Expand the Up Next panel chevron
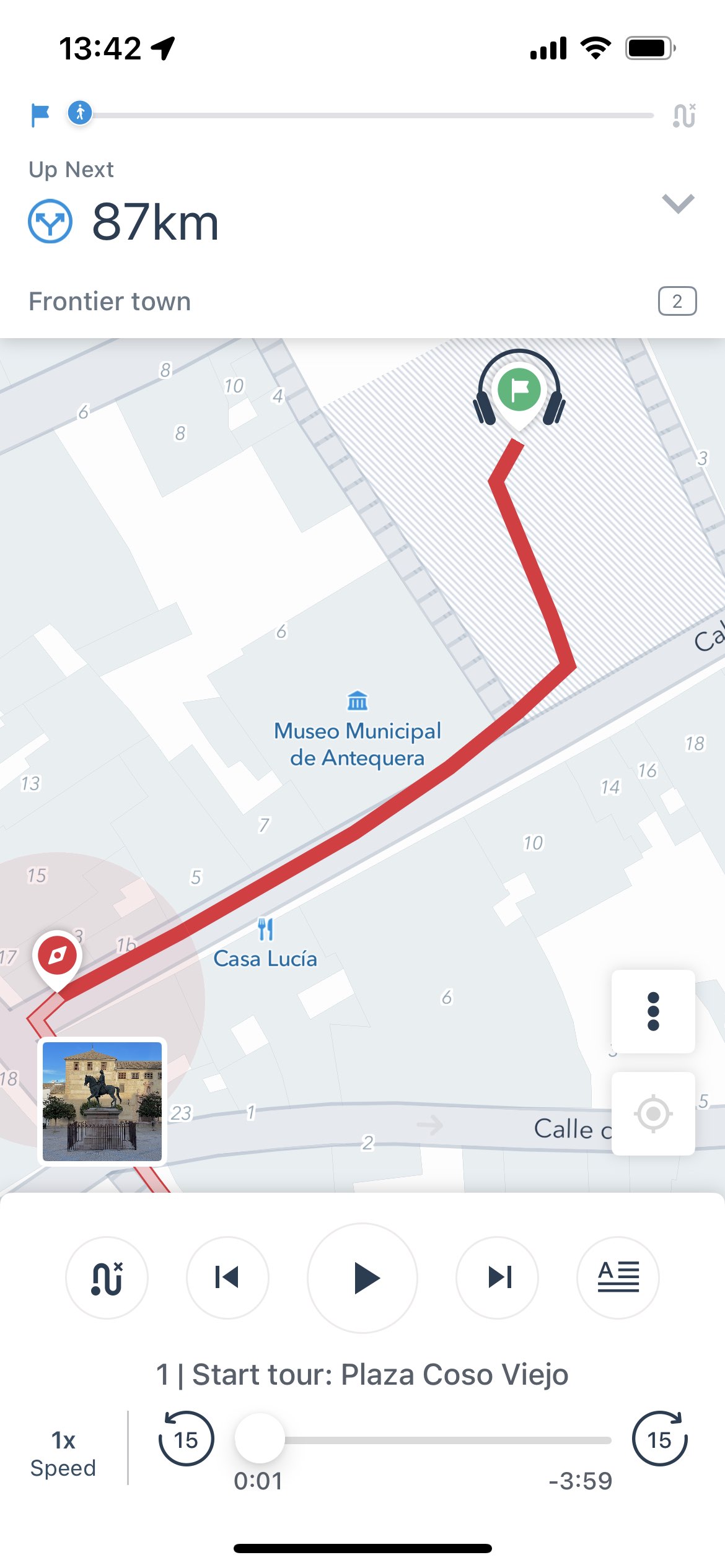This screenshot has height=1568, width=725. (678, 203)
